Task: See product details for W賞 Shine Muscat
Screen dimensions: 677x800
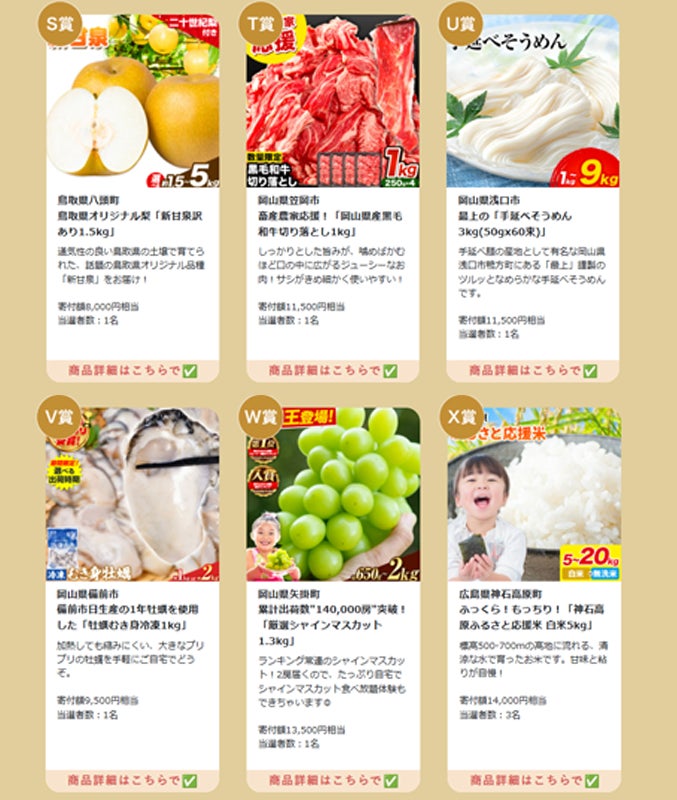Action: pyautogui.click(x=332, y=780)
